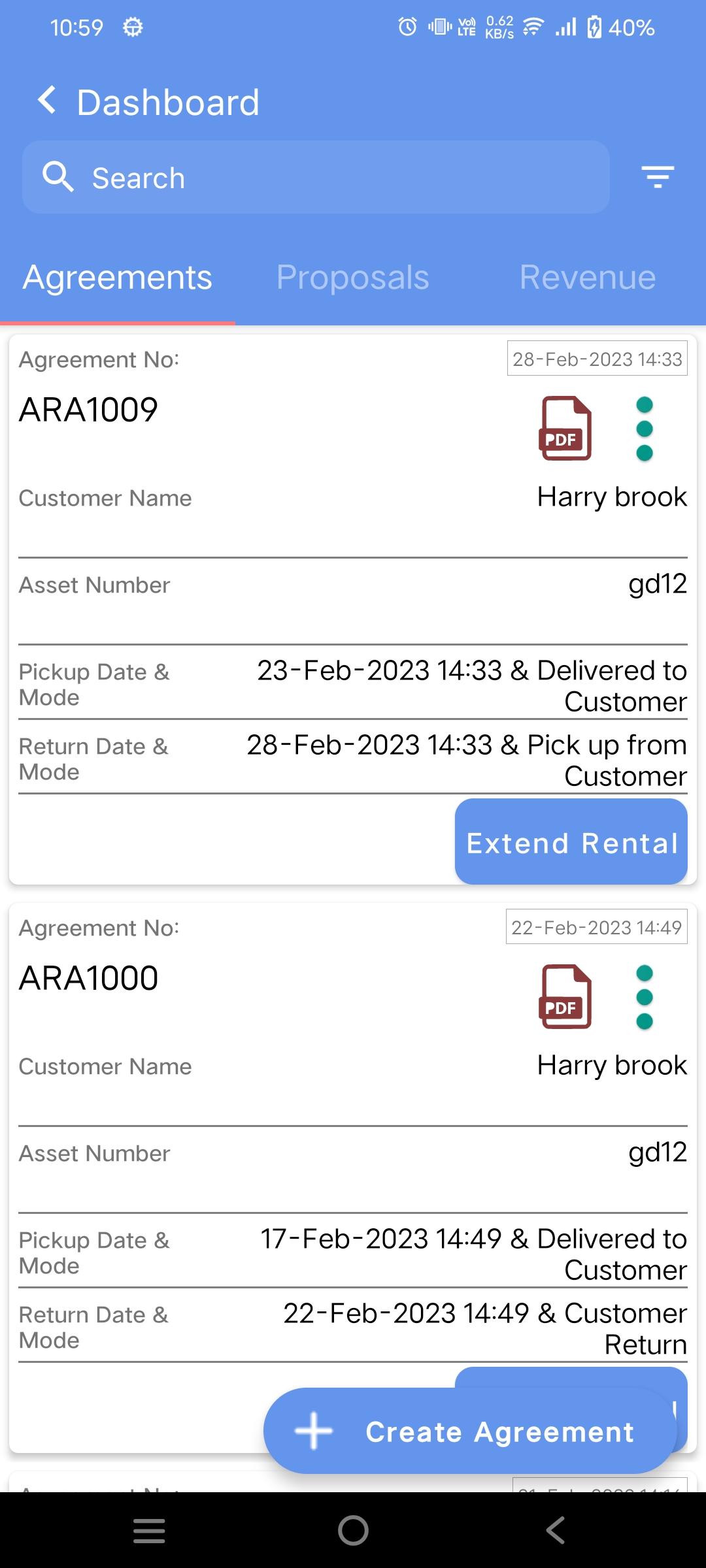The width and height of the screenshot is (706, 1568).
Task: Tap the back arrow next to Dashboard
Action: (46, 101)
